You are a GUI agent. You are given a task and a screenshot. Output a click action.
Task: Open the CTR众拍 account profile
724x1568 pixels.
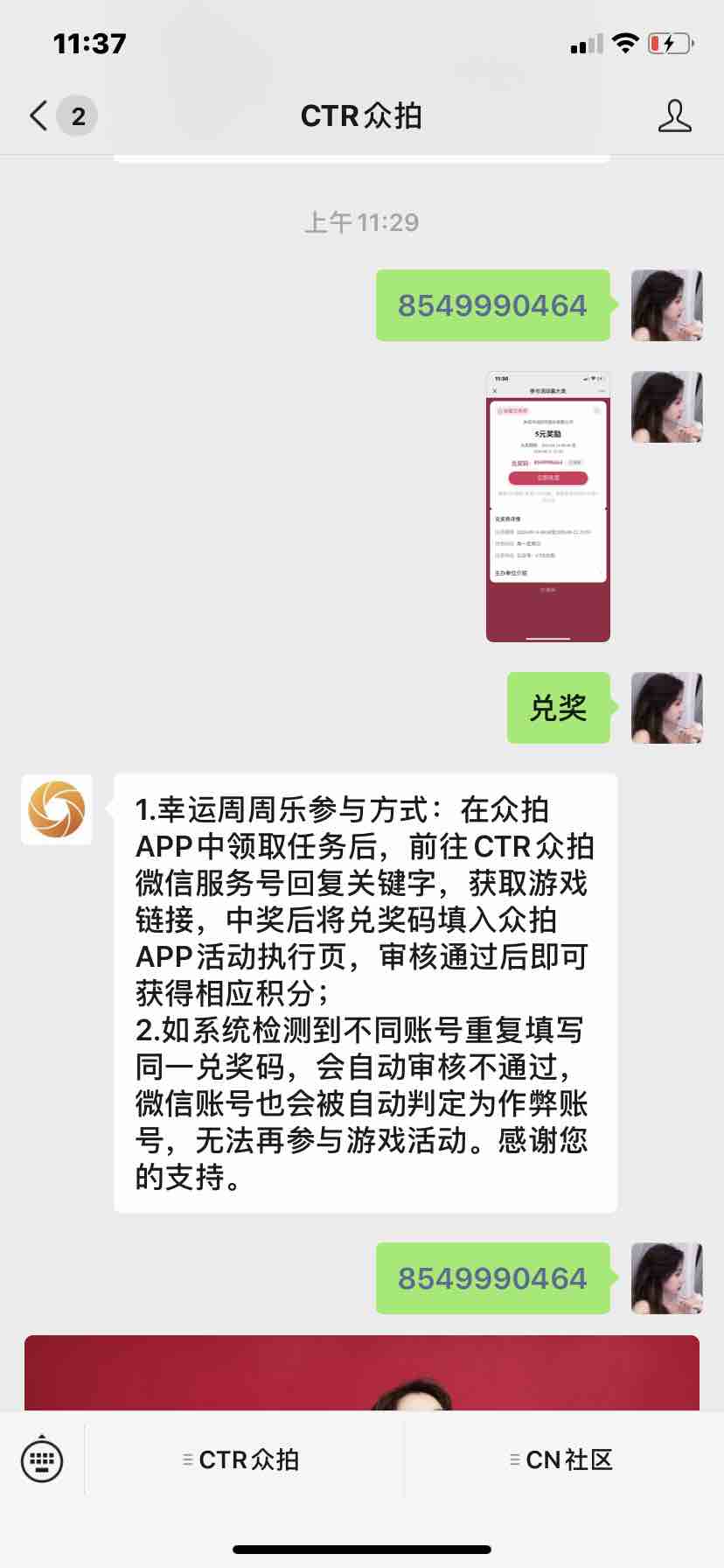[x=674, y=115]
